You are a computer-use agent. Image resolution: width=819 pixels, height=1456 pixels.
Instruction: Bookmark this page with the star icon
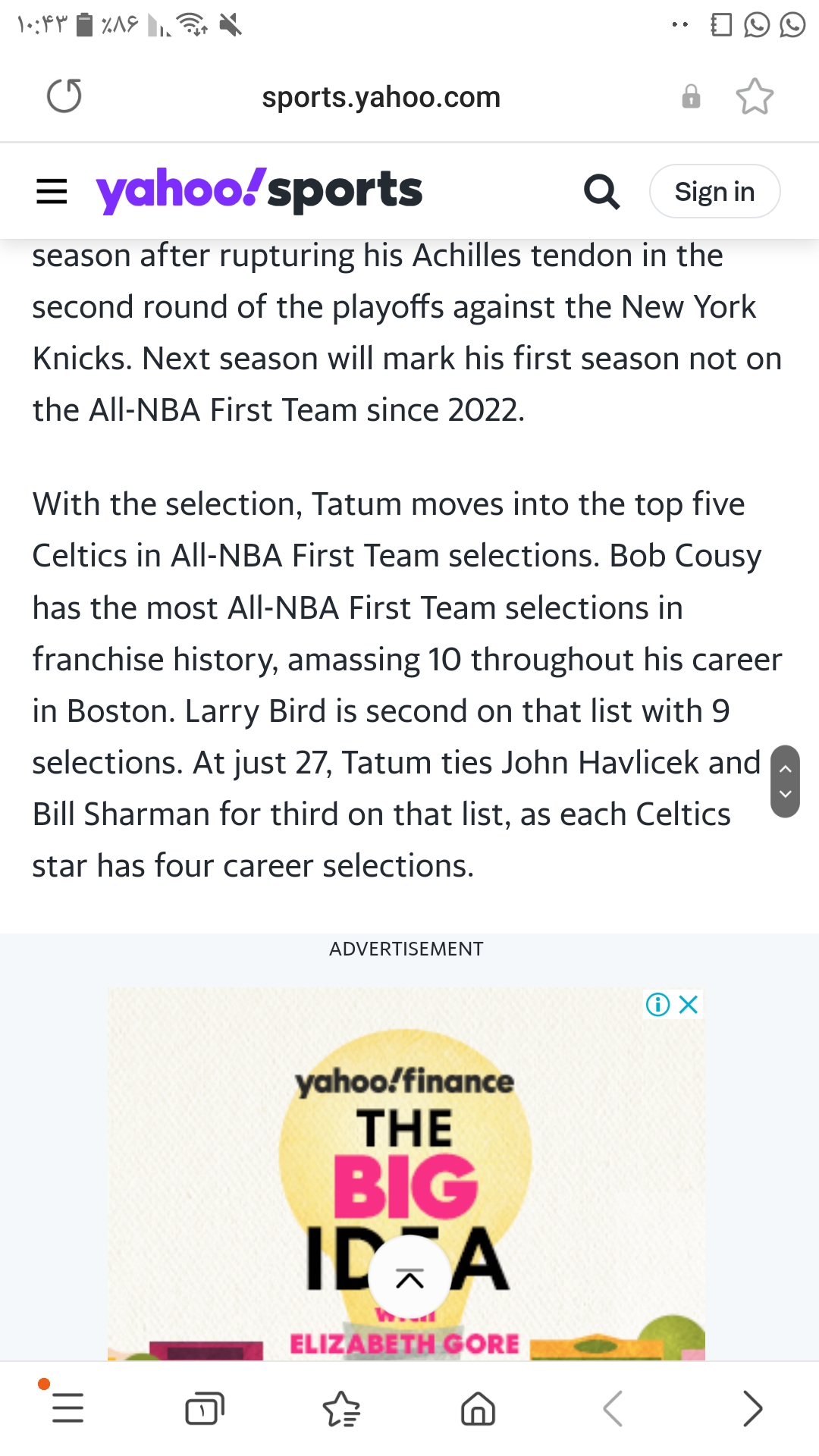(x=755, y=96)
